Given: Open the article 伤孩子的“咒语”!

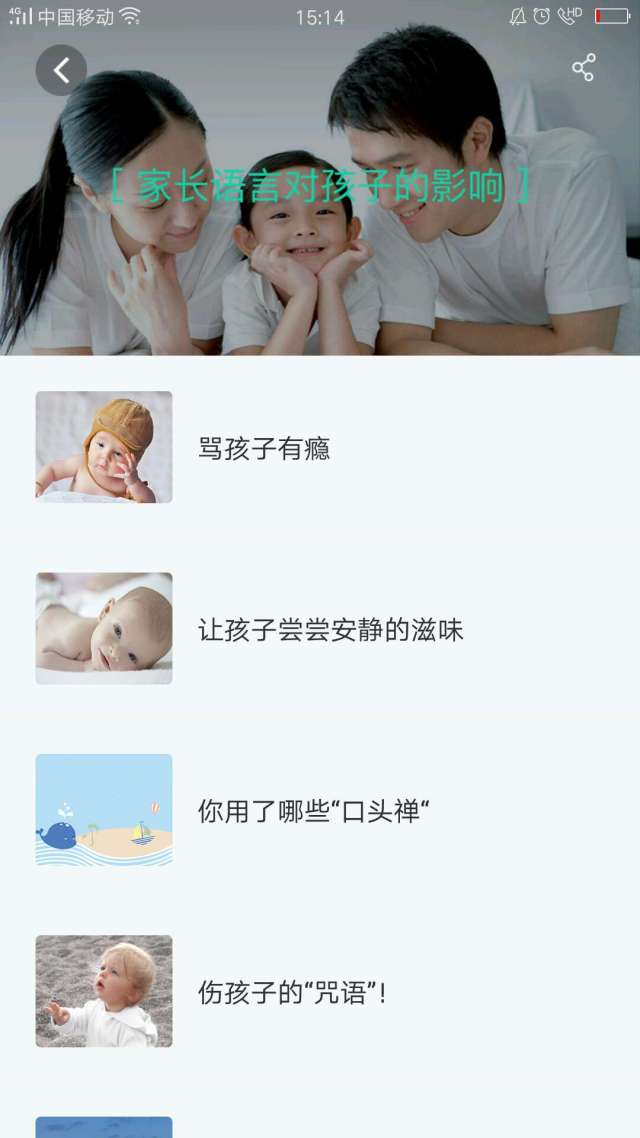Looking at the screenshot, I should [292, 993].
